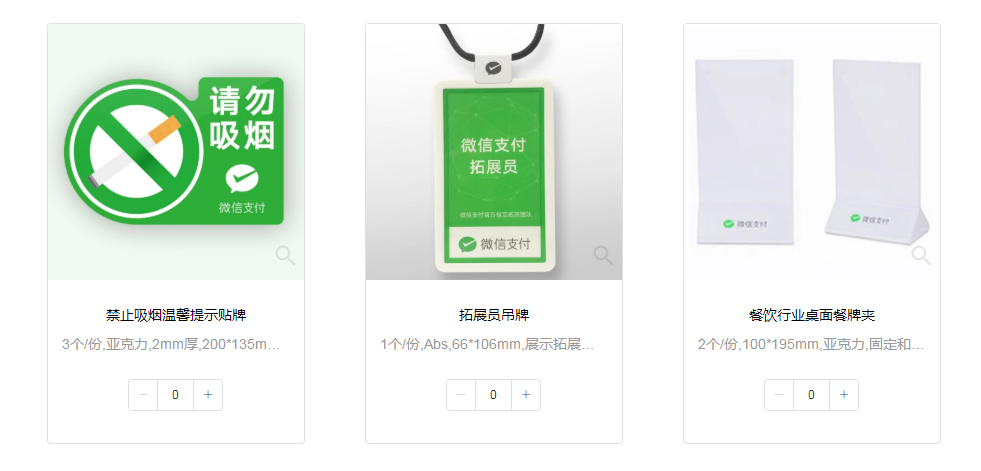Image resolution: width=981 pixels, height=471 pixels.
Task: Zoom the 禁止吸烟温馨提示贴牌 image with magnifier
Action: 285,255
